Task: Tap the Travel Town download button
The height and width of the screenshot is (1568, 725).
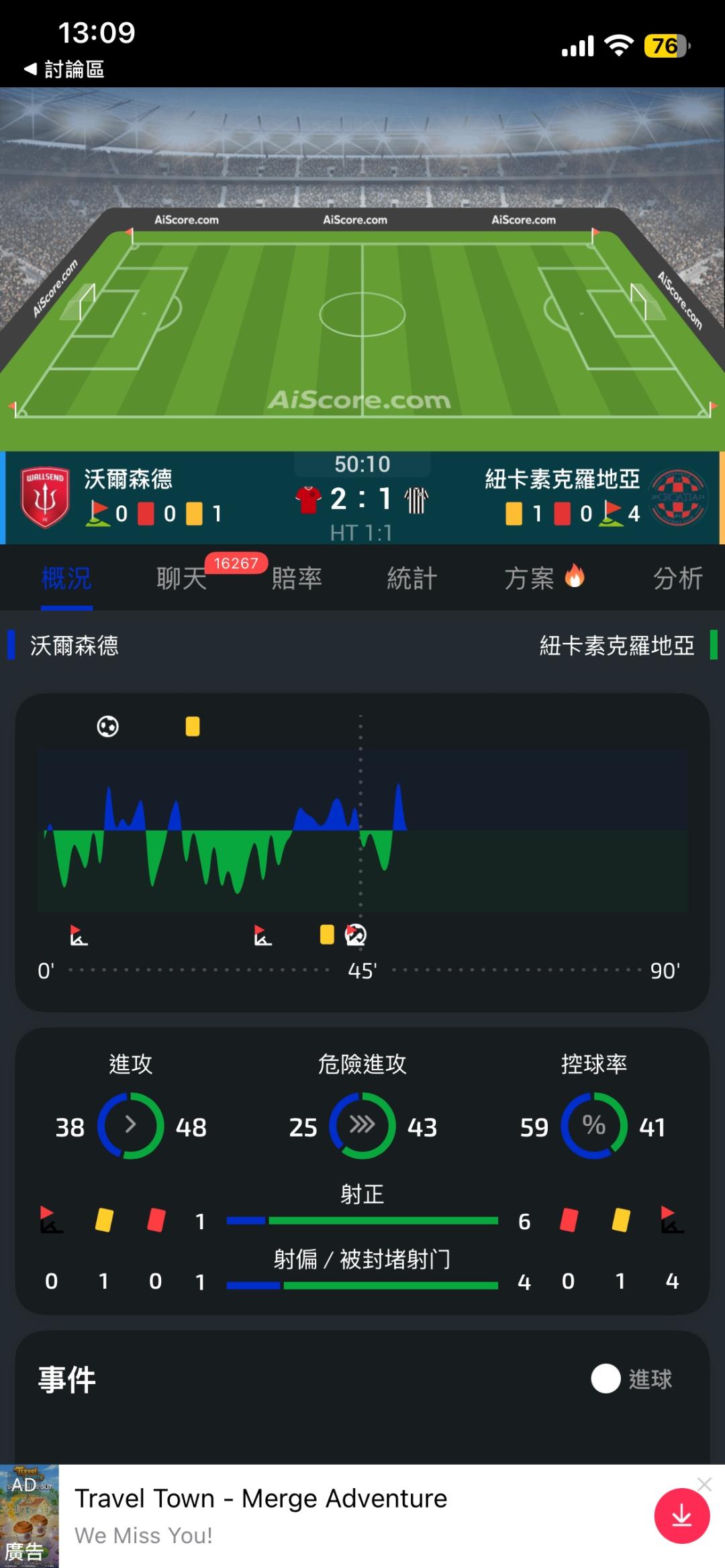Action: click(x=682, y=1516)
